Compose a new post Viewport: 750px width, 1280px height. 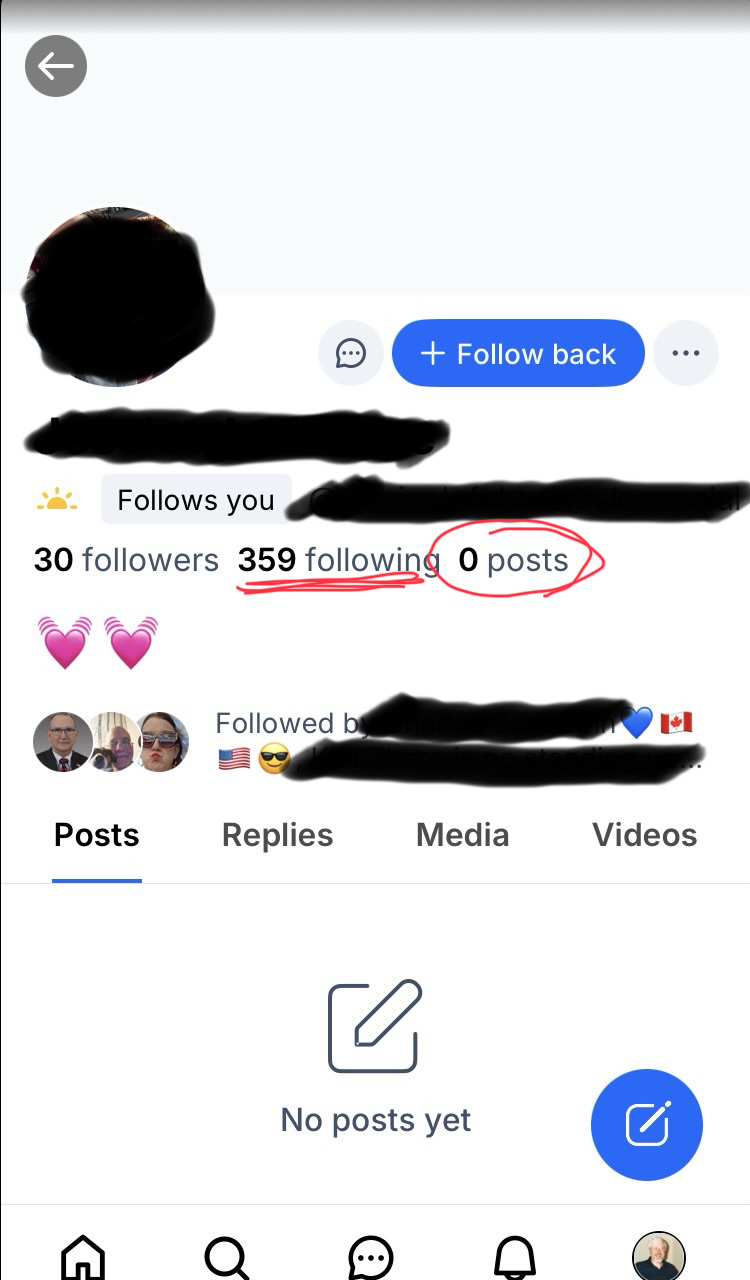(x=647, y=1125)
